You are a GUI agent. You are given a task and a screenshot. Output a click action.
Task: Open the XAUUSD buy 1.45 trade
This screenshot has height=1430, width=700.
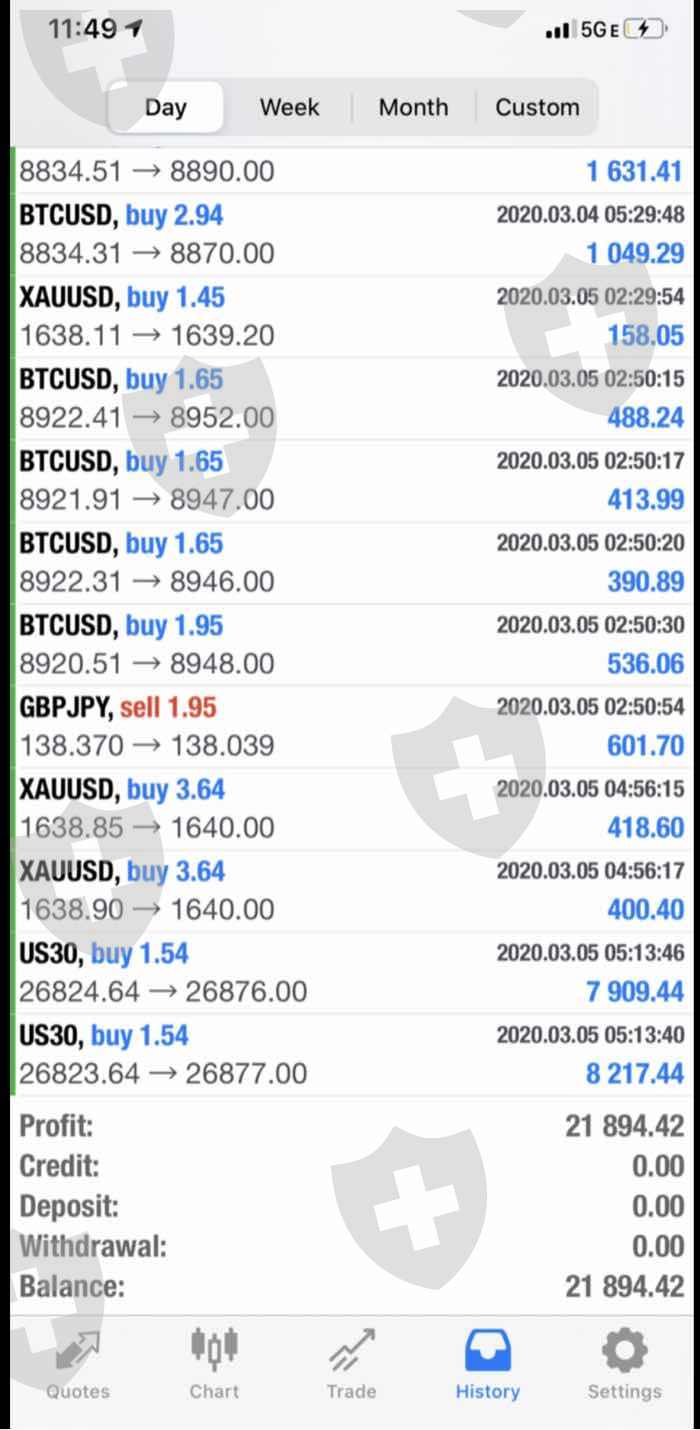[x=350, y=316]
